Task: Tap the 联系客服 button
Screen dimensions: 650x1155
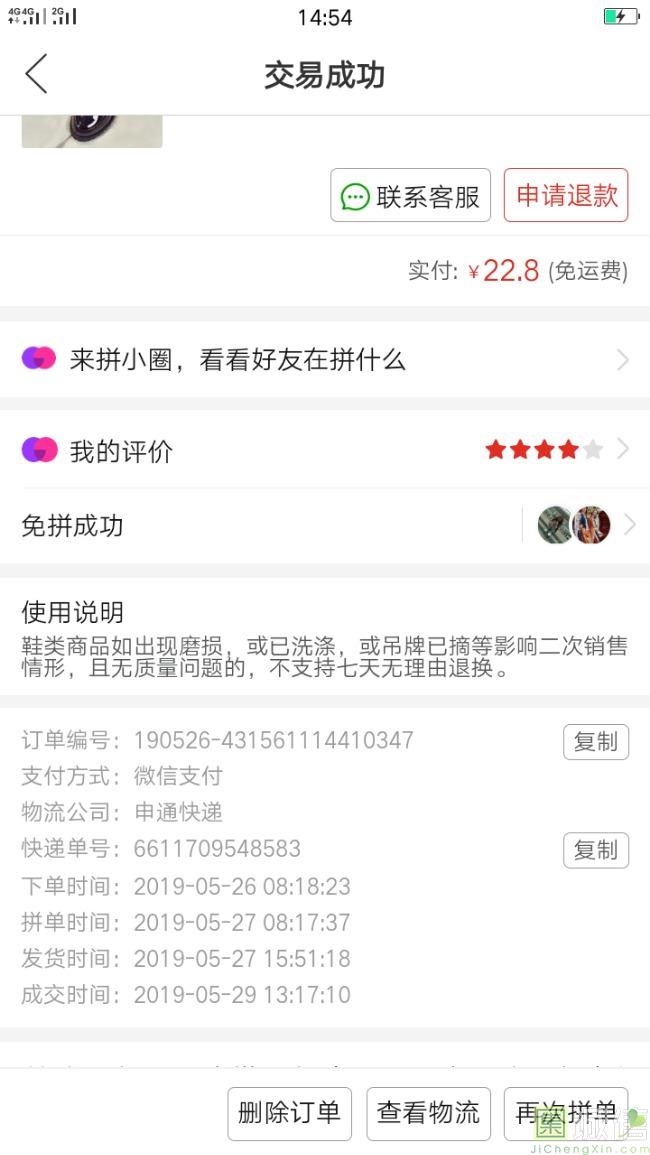Action: click(410, 196)
